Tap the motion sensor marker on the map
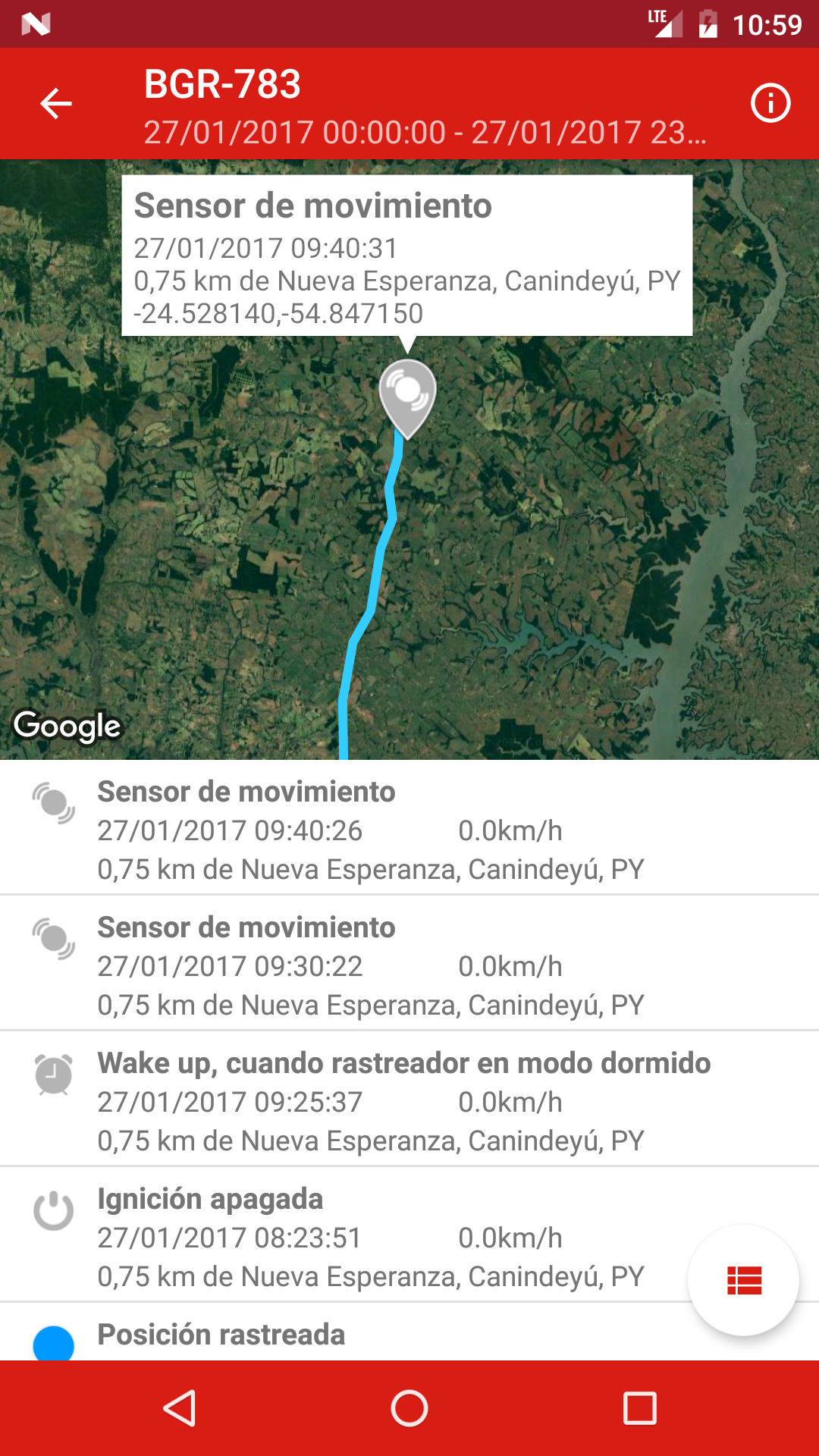Screen dimensions: 819x1456 (x=407, y=399)
